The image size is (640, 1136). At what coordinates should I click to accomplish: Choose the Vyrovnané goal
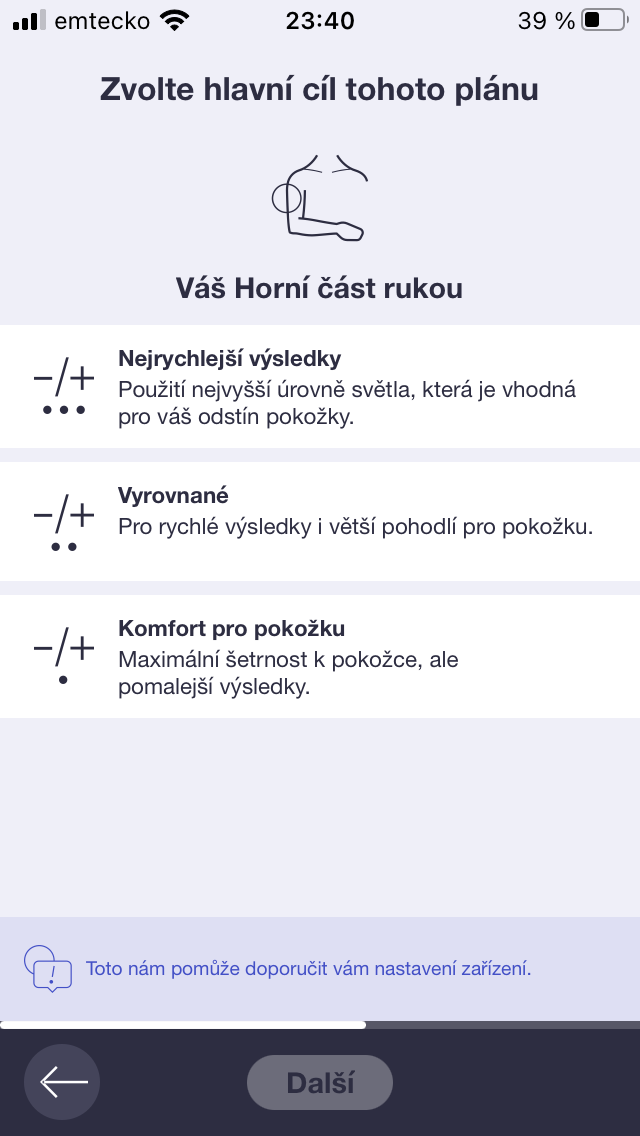(x=320, y=521)
